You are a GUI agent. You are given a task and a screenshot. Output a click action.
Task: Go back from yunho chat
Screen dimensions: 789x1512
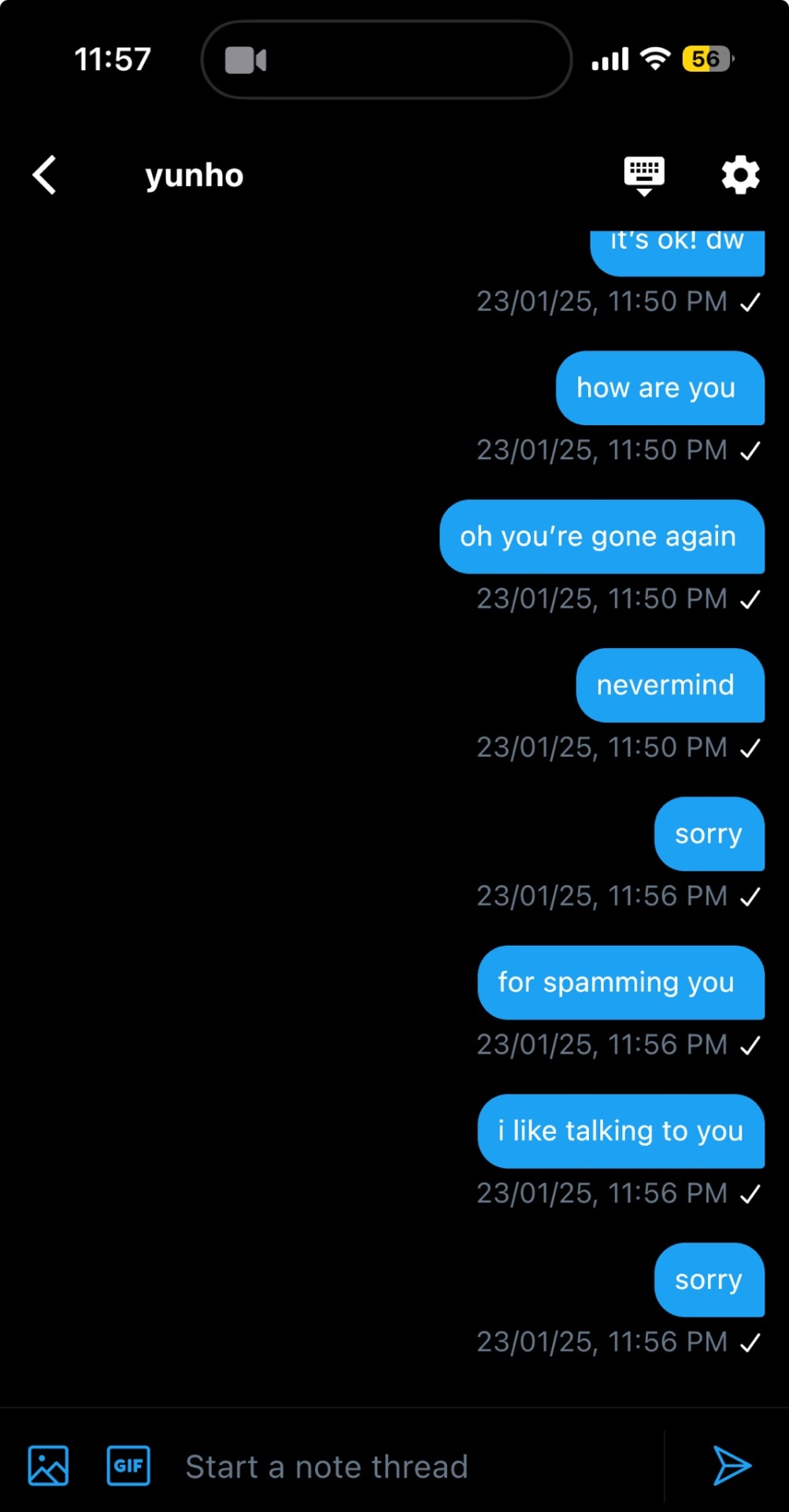[45, 175]
